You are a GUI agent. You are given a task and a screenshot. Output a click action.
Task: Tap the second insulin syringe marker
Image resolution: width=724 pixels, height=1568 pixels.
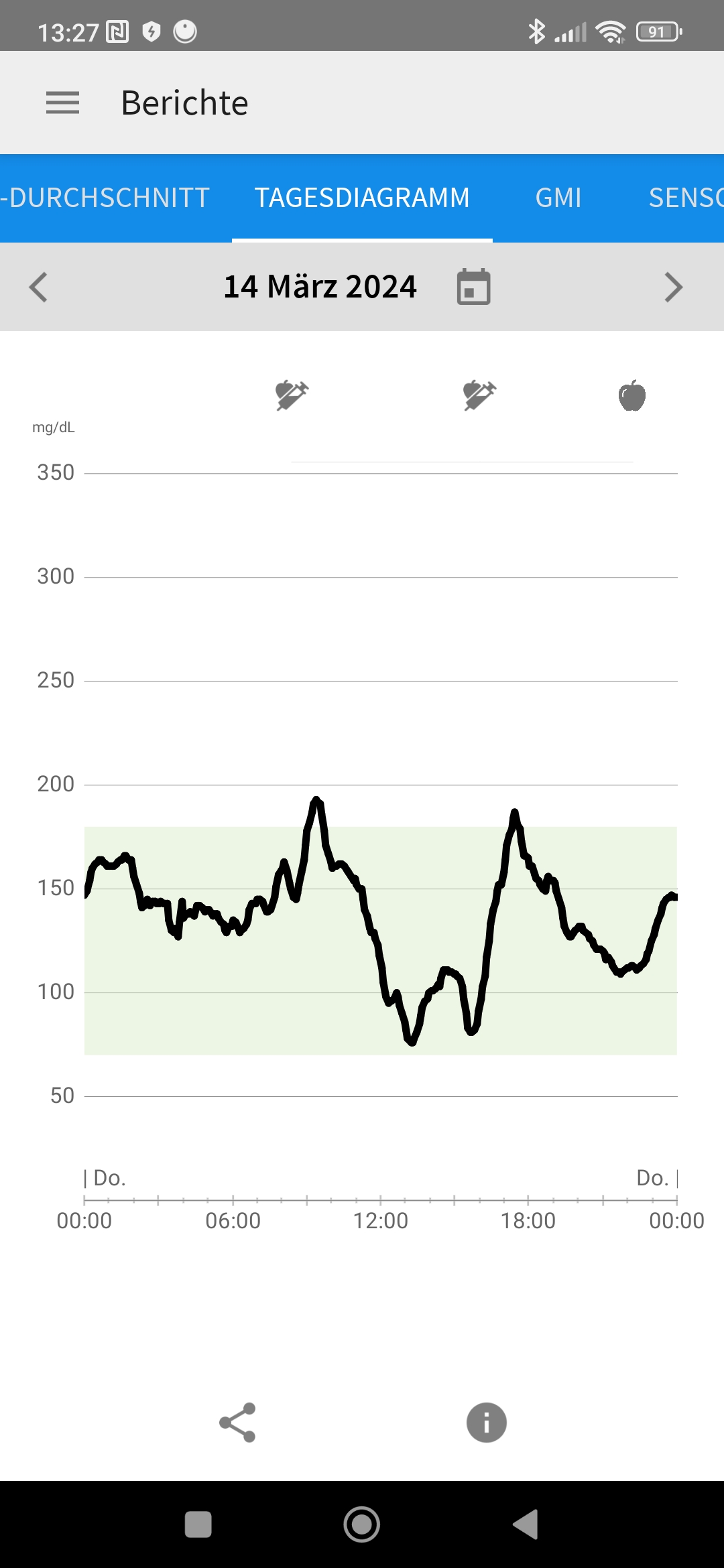pyautogui.click(x=479, y=395)
